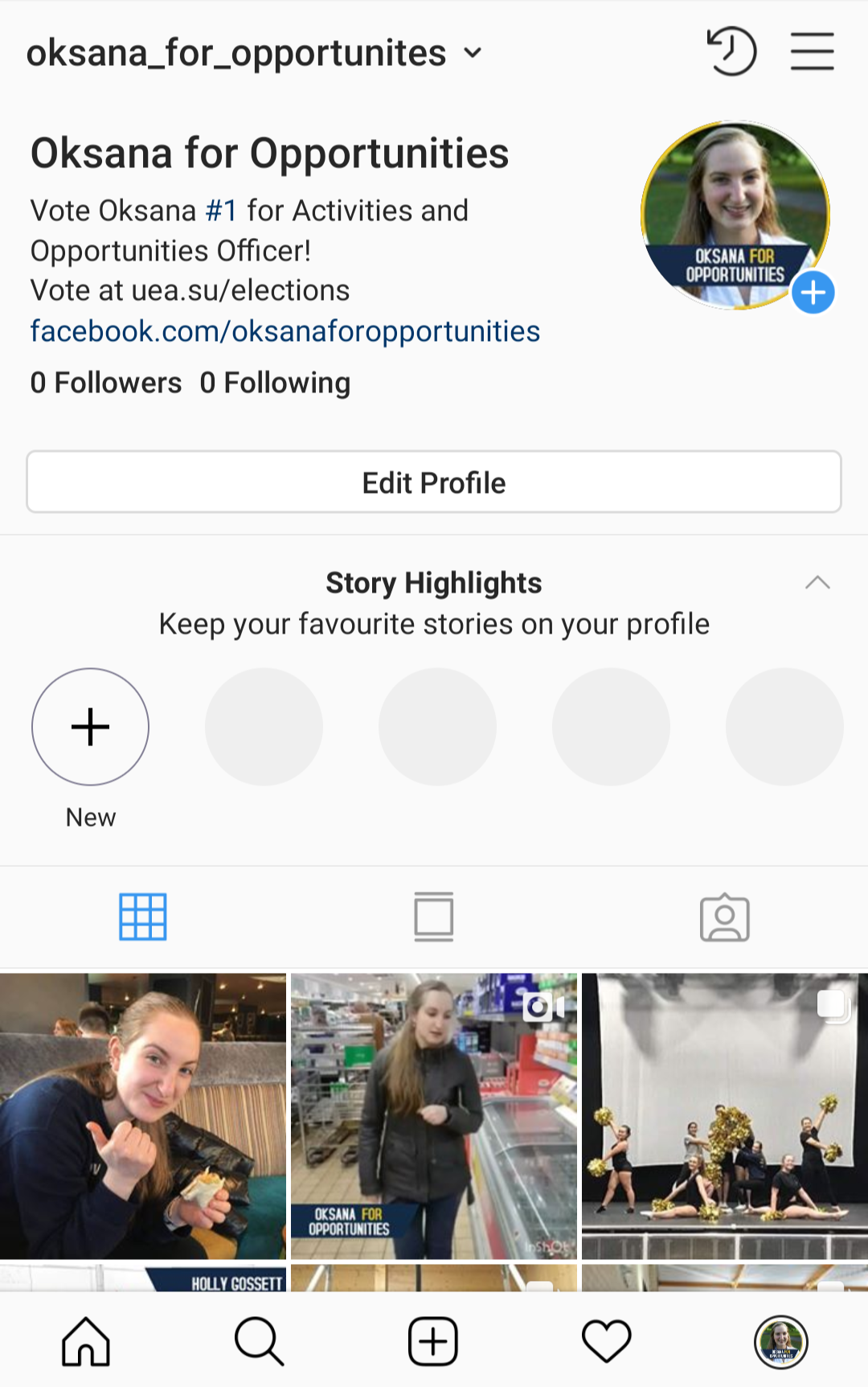The width and height of the screenshot is (868, 1387).
Task: Open the cheerleaders carousel post
Action: (724, 1116)
